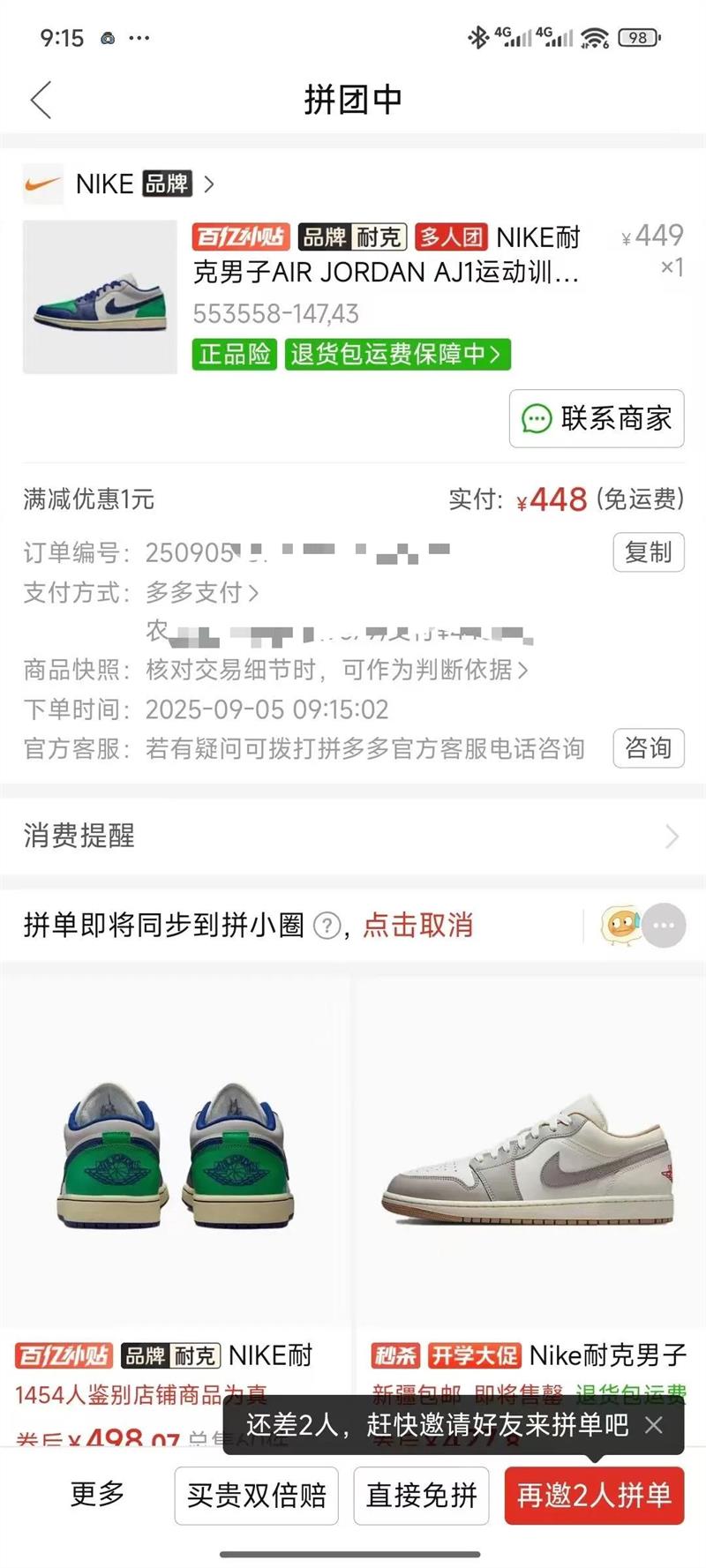This screenshot has width=706, height=1568.
Task: Dismiss the 还差2人 invitation tooltip
Action: 654,1425
